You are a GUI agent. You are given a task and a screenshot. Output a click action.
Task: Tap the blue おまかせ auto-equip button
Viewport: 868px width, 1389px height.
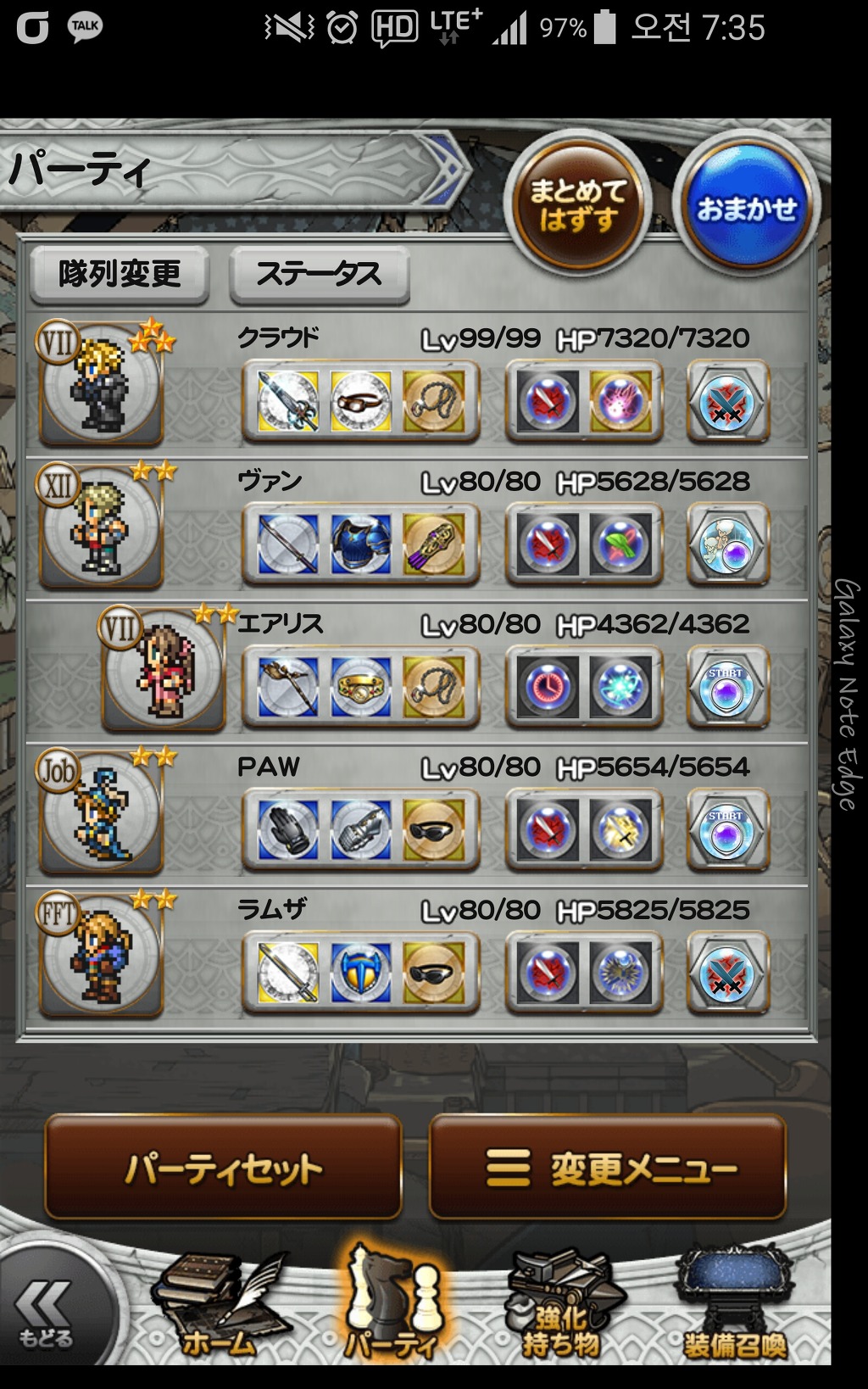[x=746, y=207]
